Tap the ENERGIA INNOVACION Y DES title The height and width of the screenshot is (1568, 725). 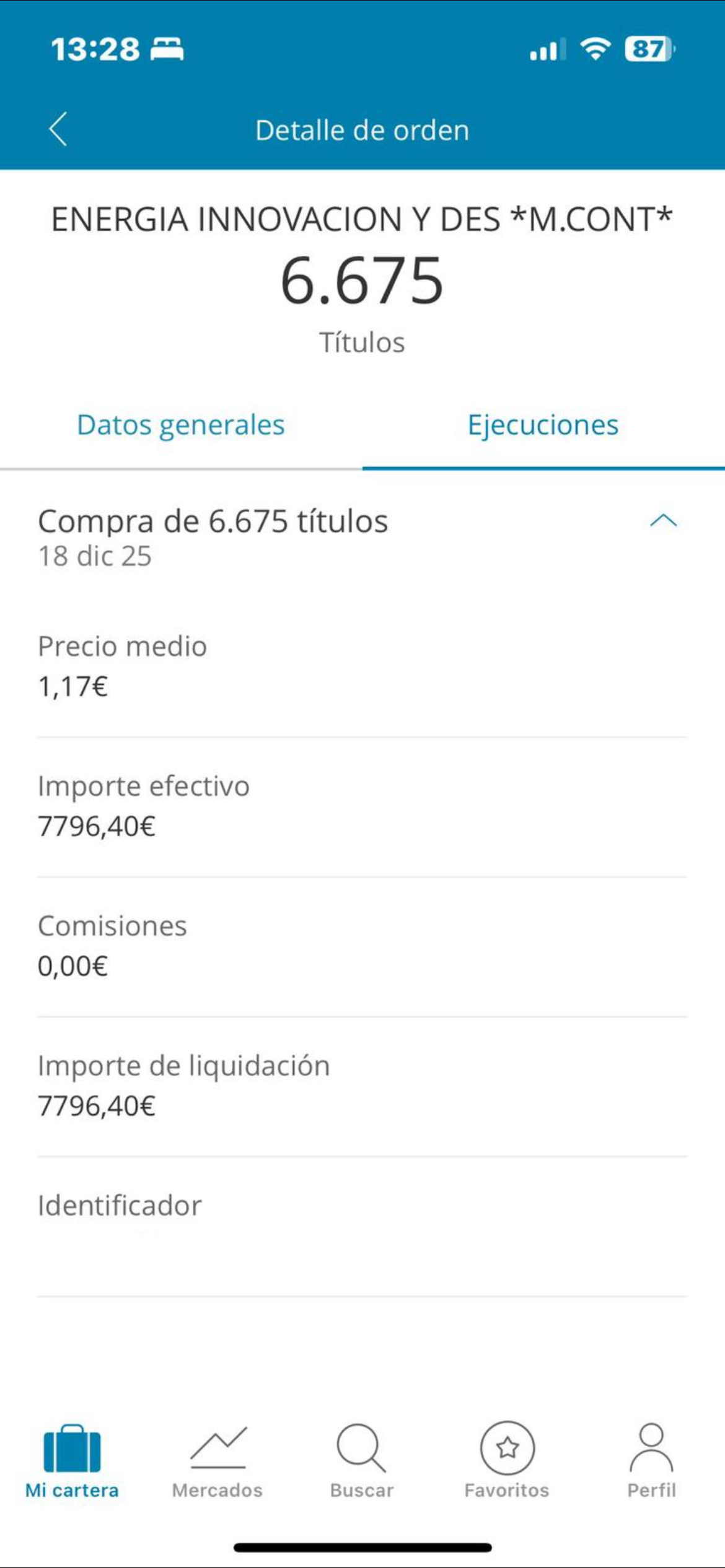click(362, 216)
